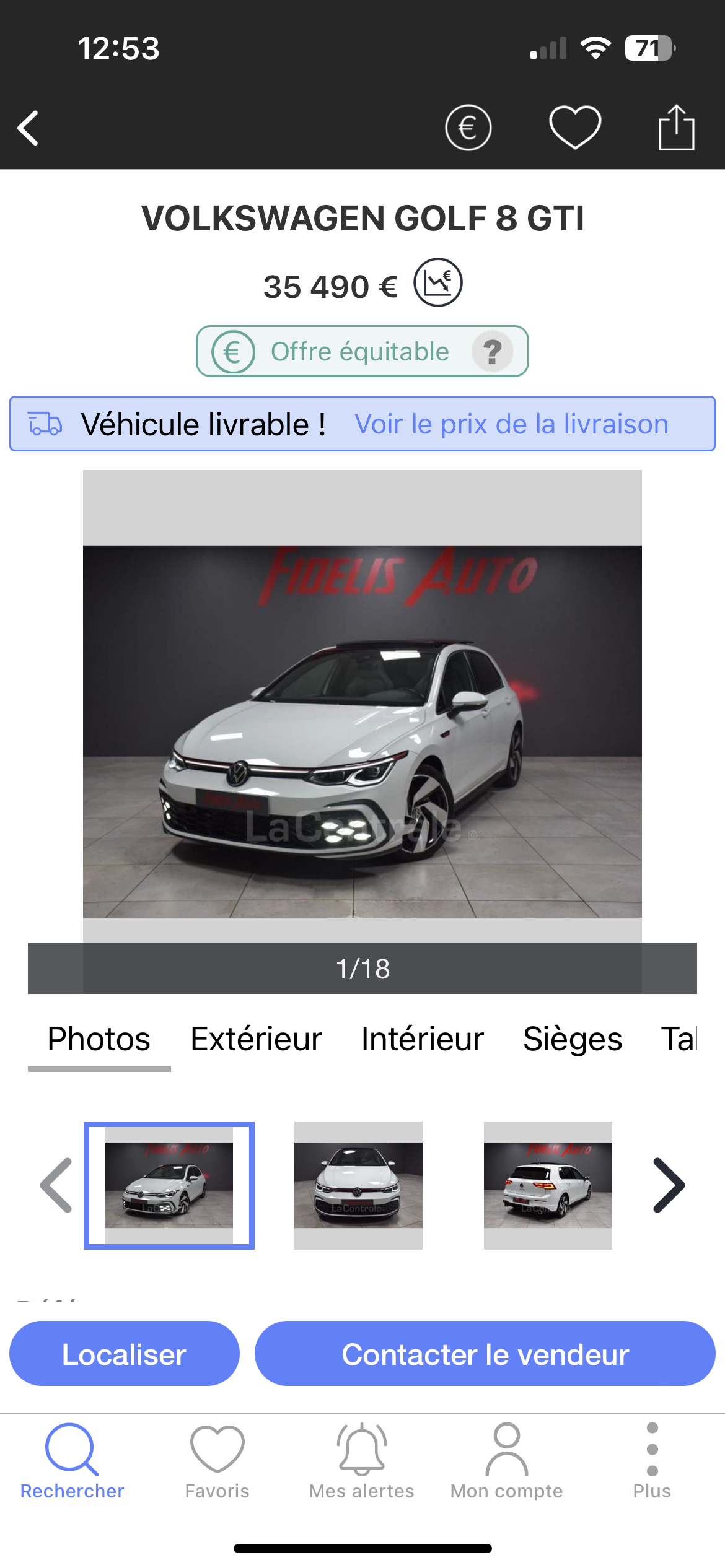Open the euro financing icon
This screenshot has height=1568, width=725.
(468, 128)
